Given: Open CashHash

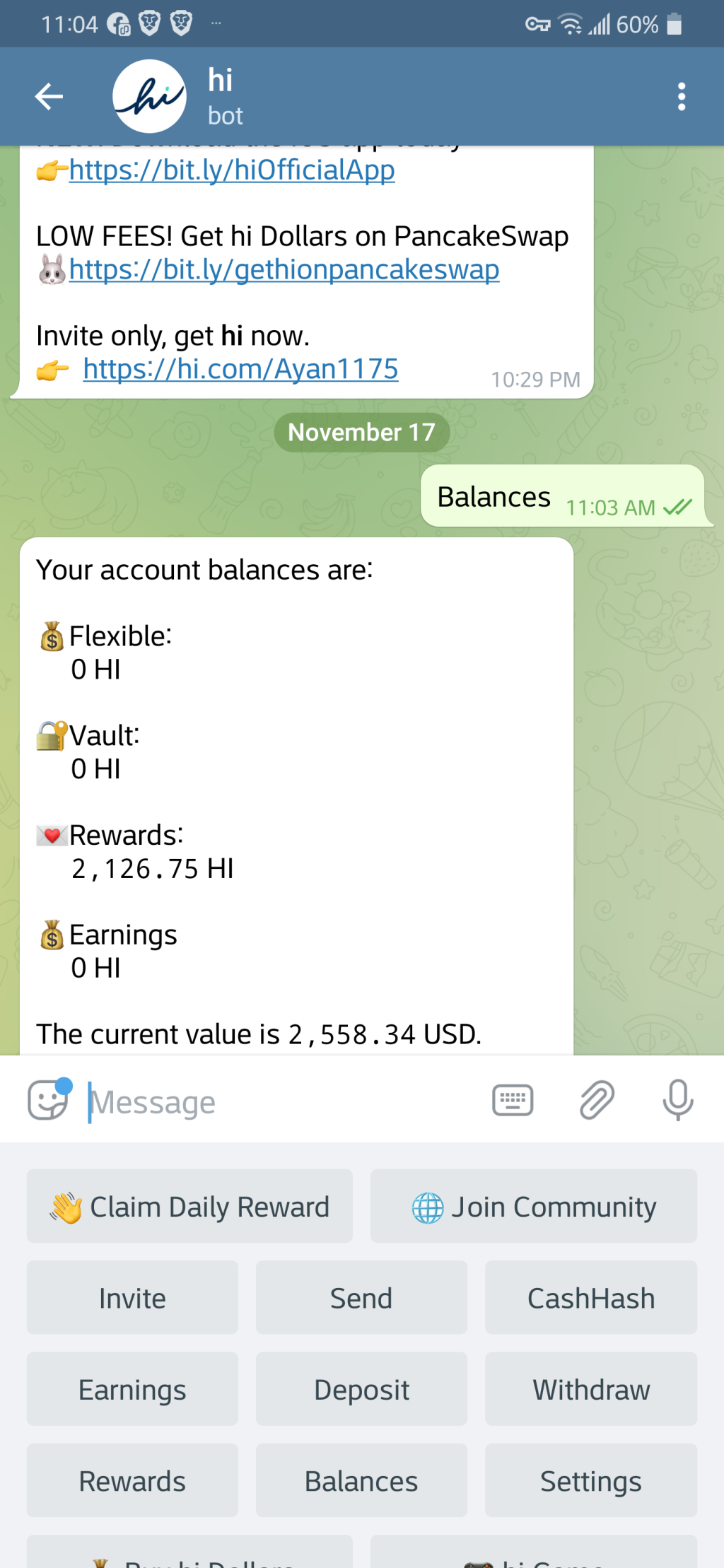Looking at the screenshot, I should (591, 1298).
